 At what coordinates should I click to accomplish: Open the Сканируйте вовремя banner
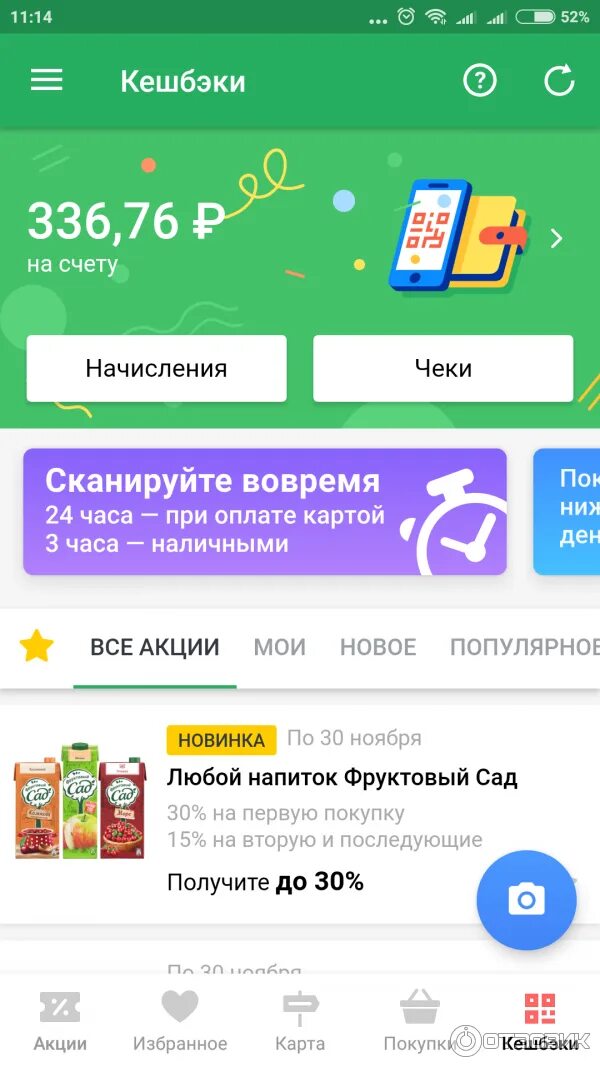pyautogui.click(x=265, y=512)
